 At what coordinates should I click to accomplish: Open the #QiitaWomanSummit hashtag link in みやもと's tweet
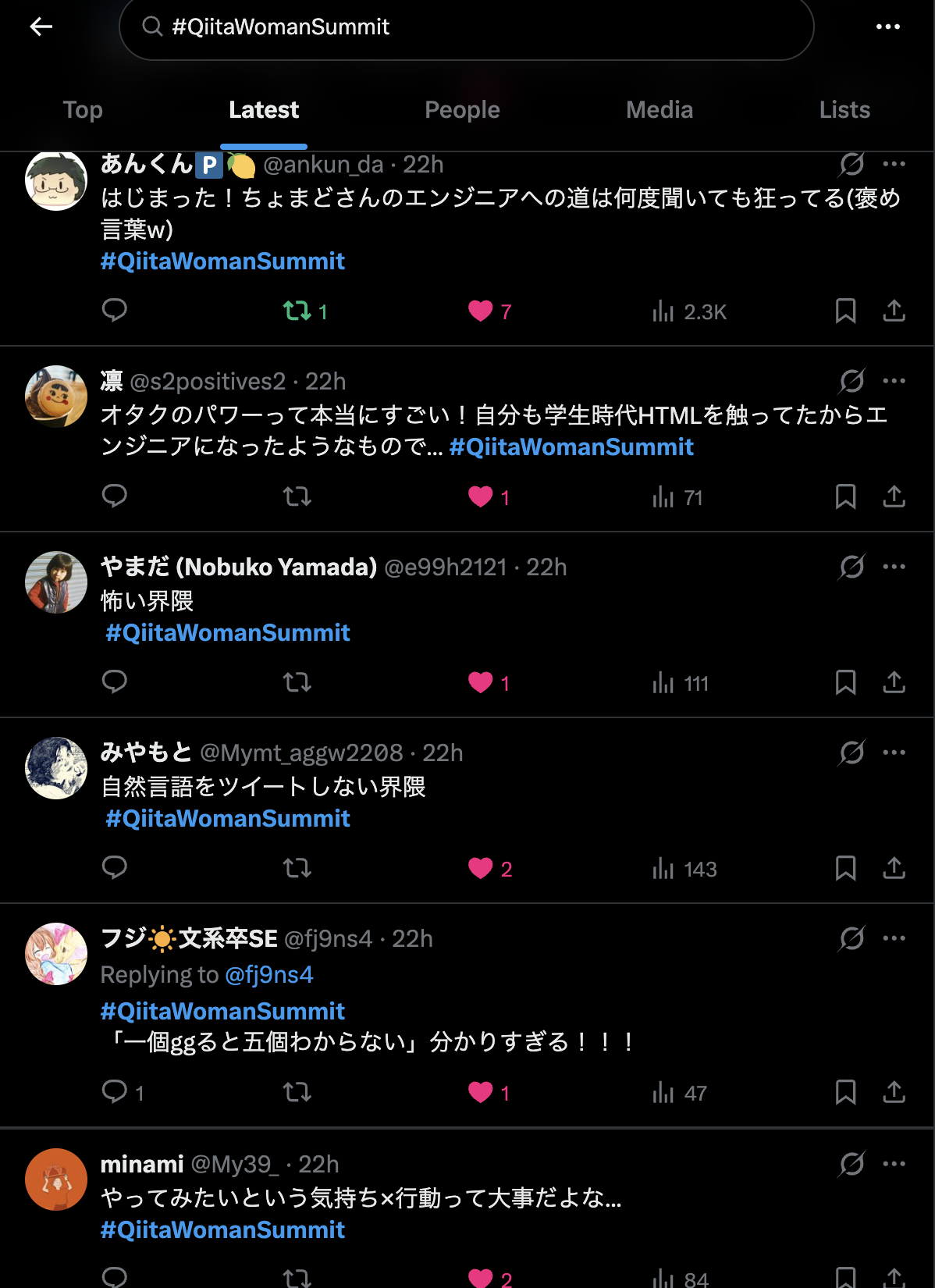coord(227,818)
